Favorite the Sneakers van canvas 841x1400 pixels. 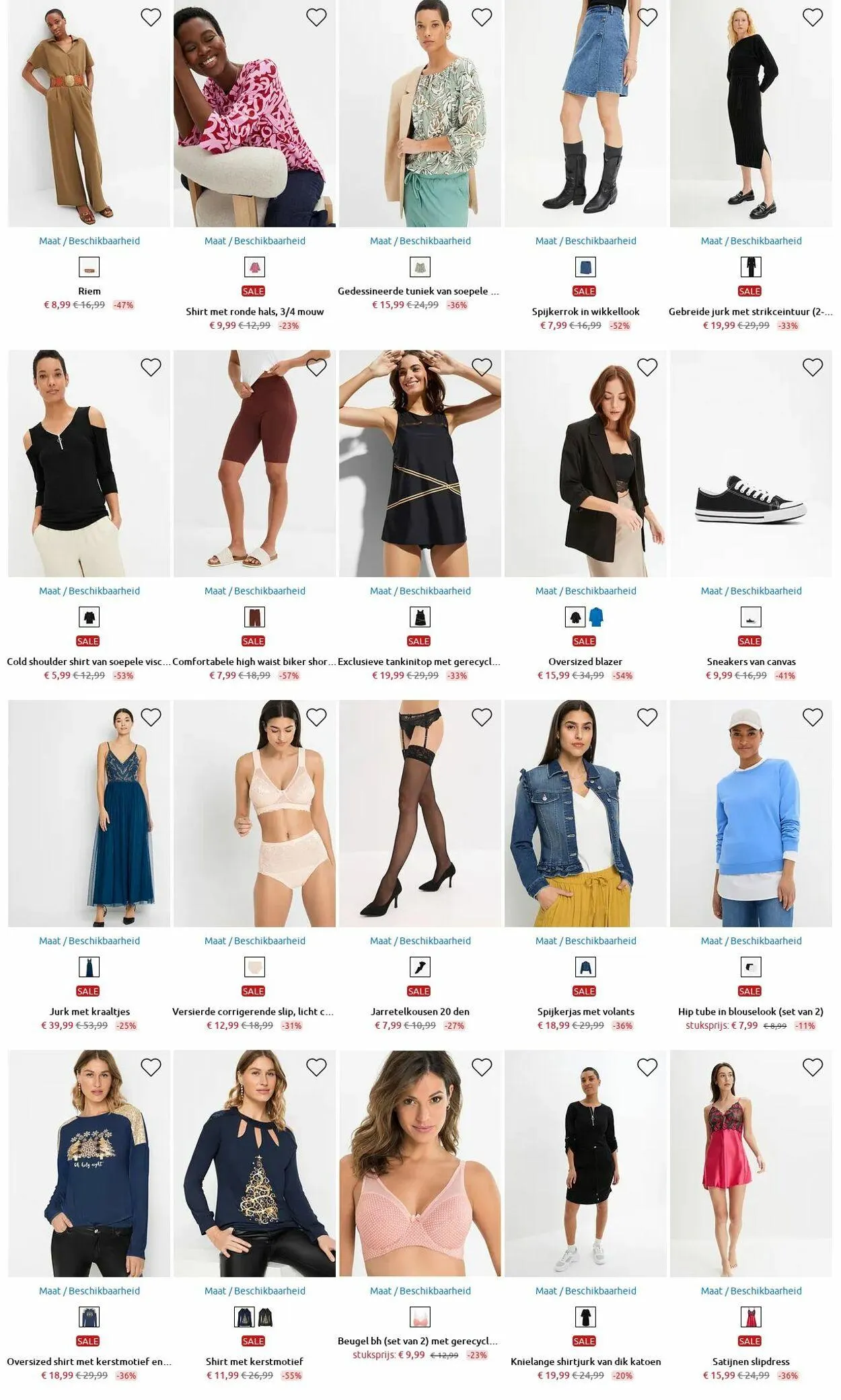pyautogui.click(x=813, y=367)
